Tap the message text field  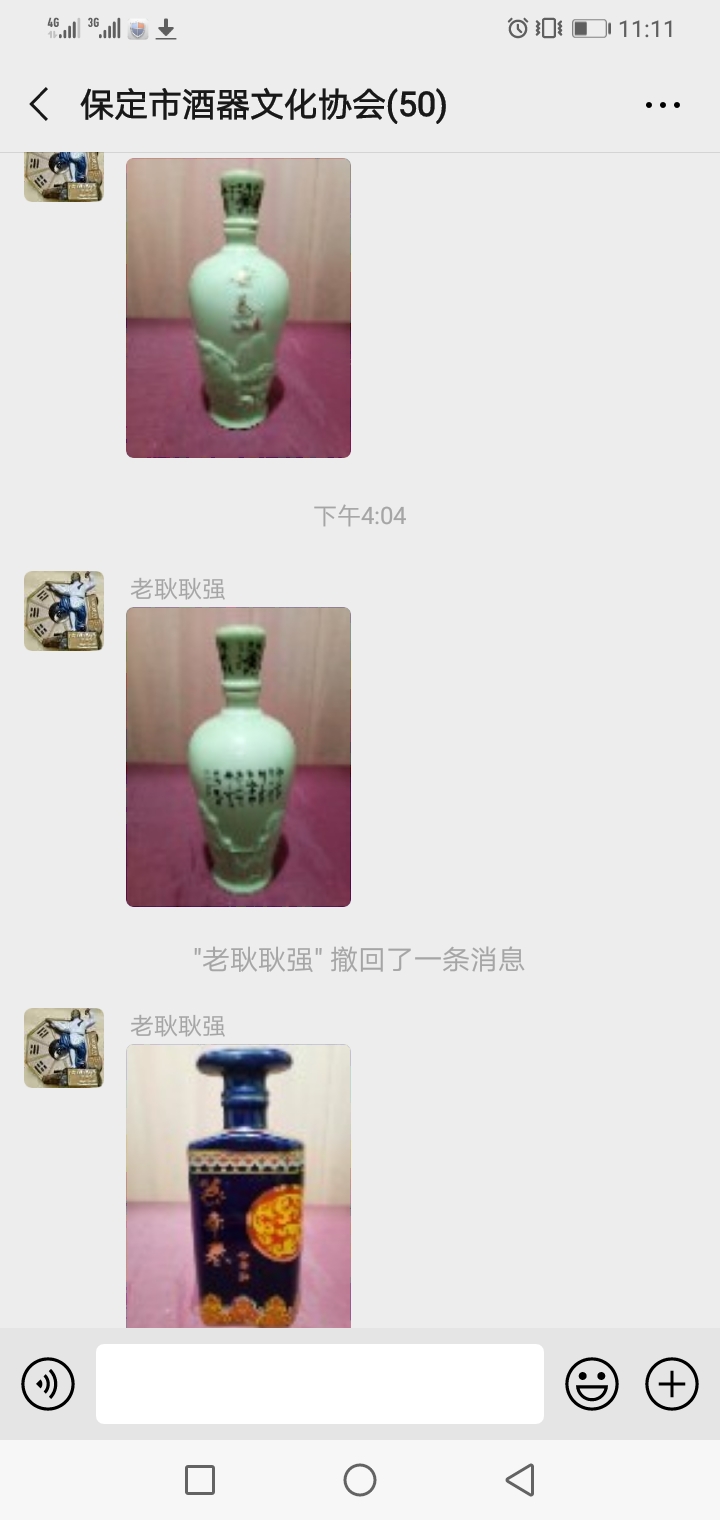pyautogui.click(x=320, y=1384)
